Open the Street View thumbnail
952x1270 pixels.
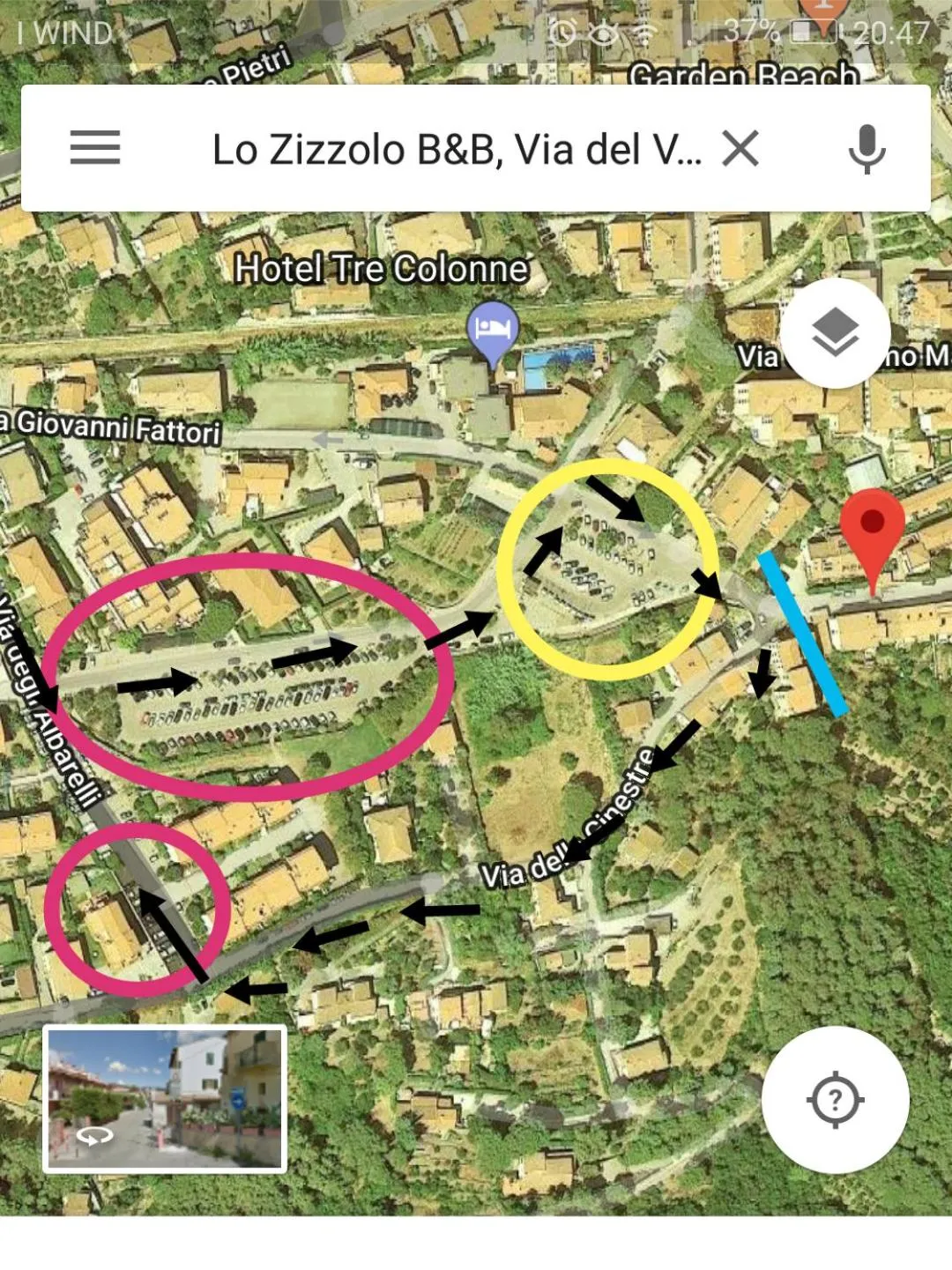[x=165, y=1098]
